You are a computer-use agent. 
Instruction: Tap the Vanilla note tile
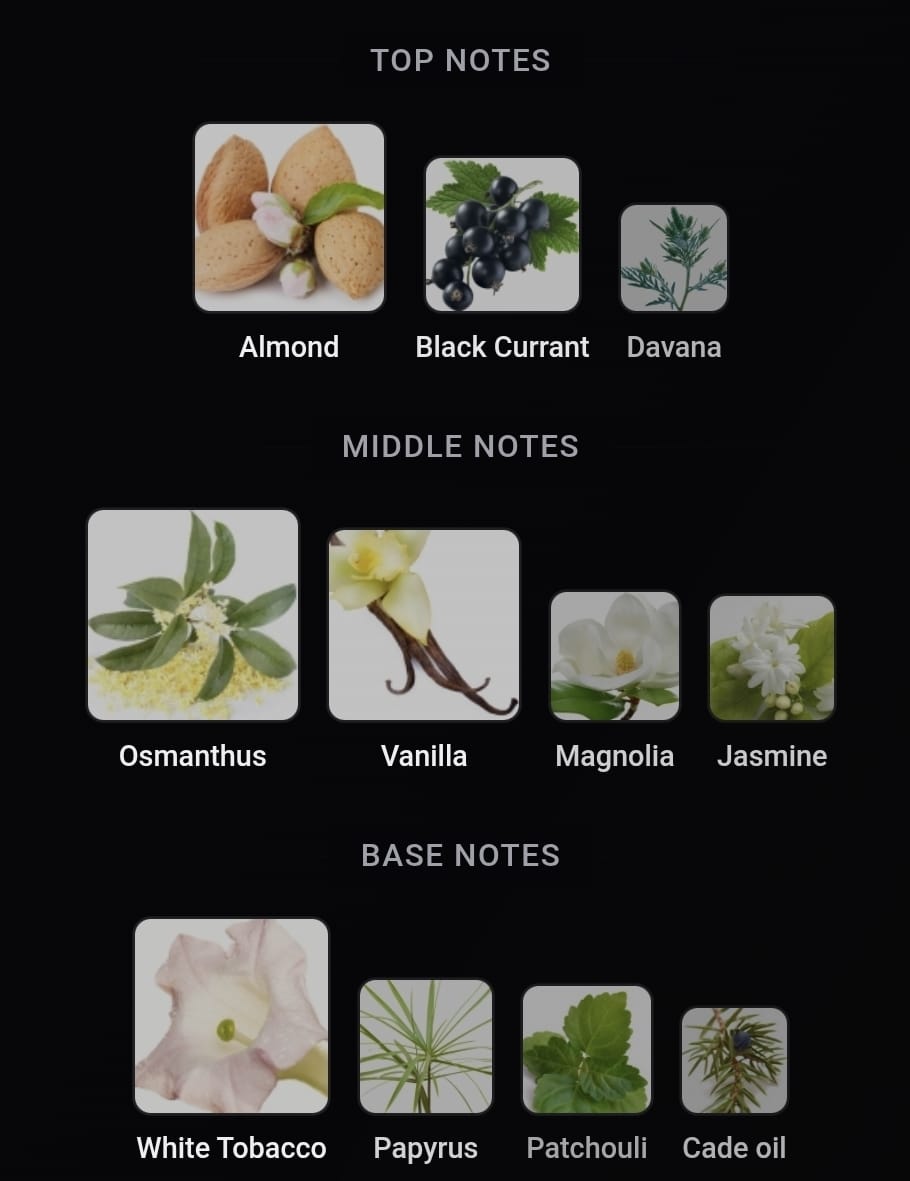424,625
